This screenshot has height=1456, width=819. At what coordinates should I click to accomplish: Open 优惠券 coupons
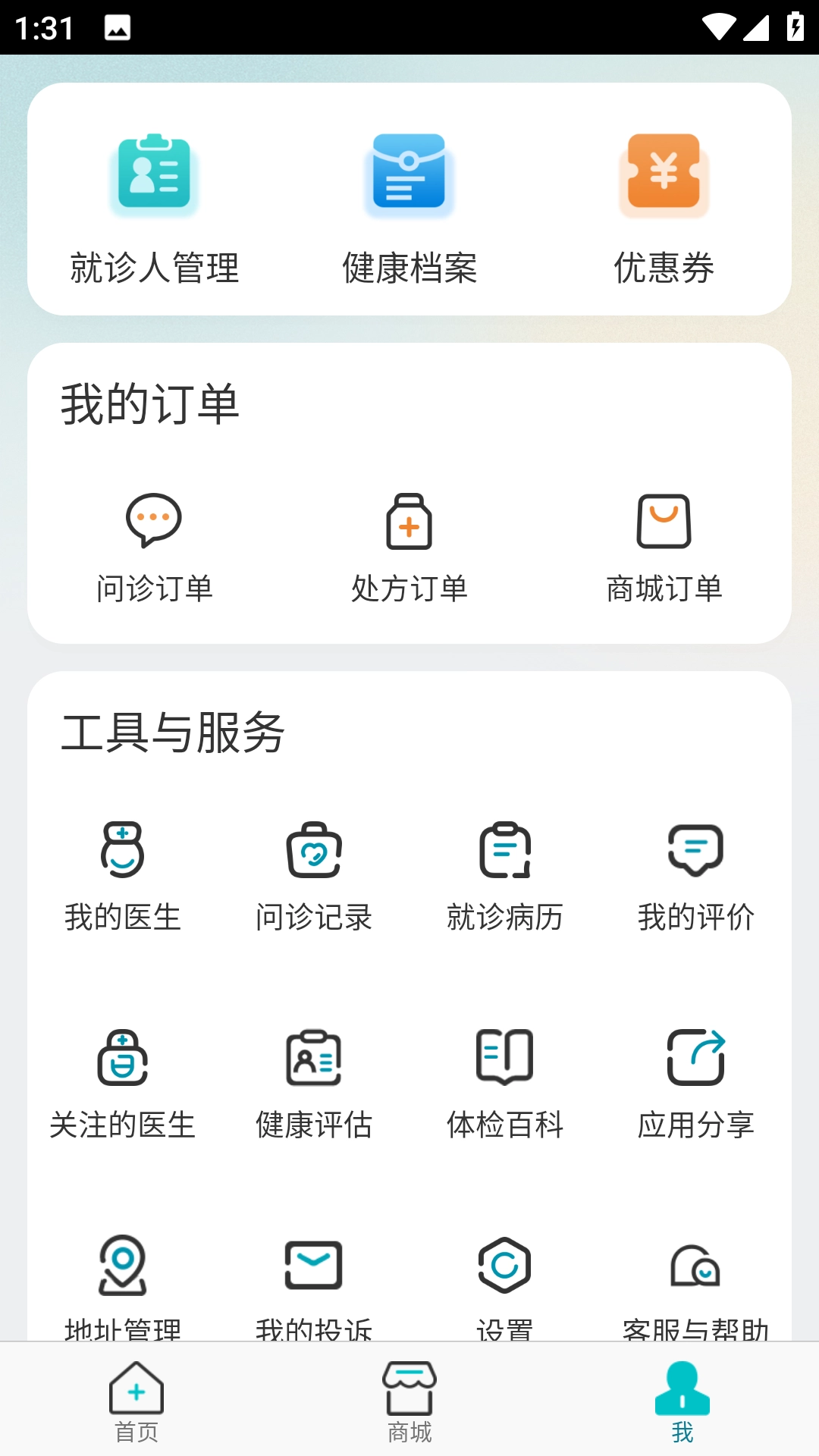[x=664, y=205]
